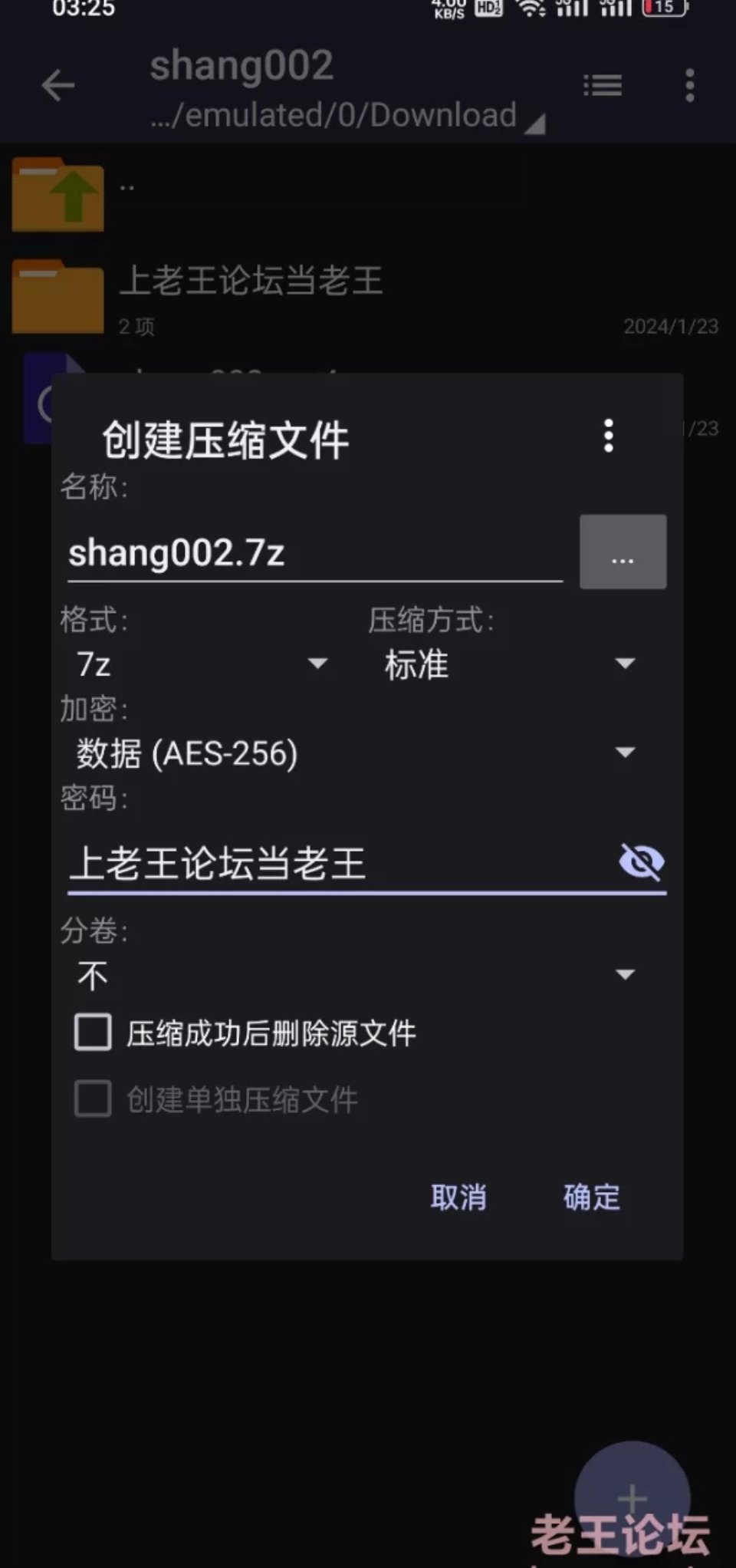
Task: Tap the archive name field shang002.7z
Action: (315, 553)
